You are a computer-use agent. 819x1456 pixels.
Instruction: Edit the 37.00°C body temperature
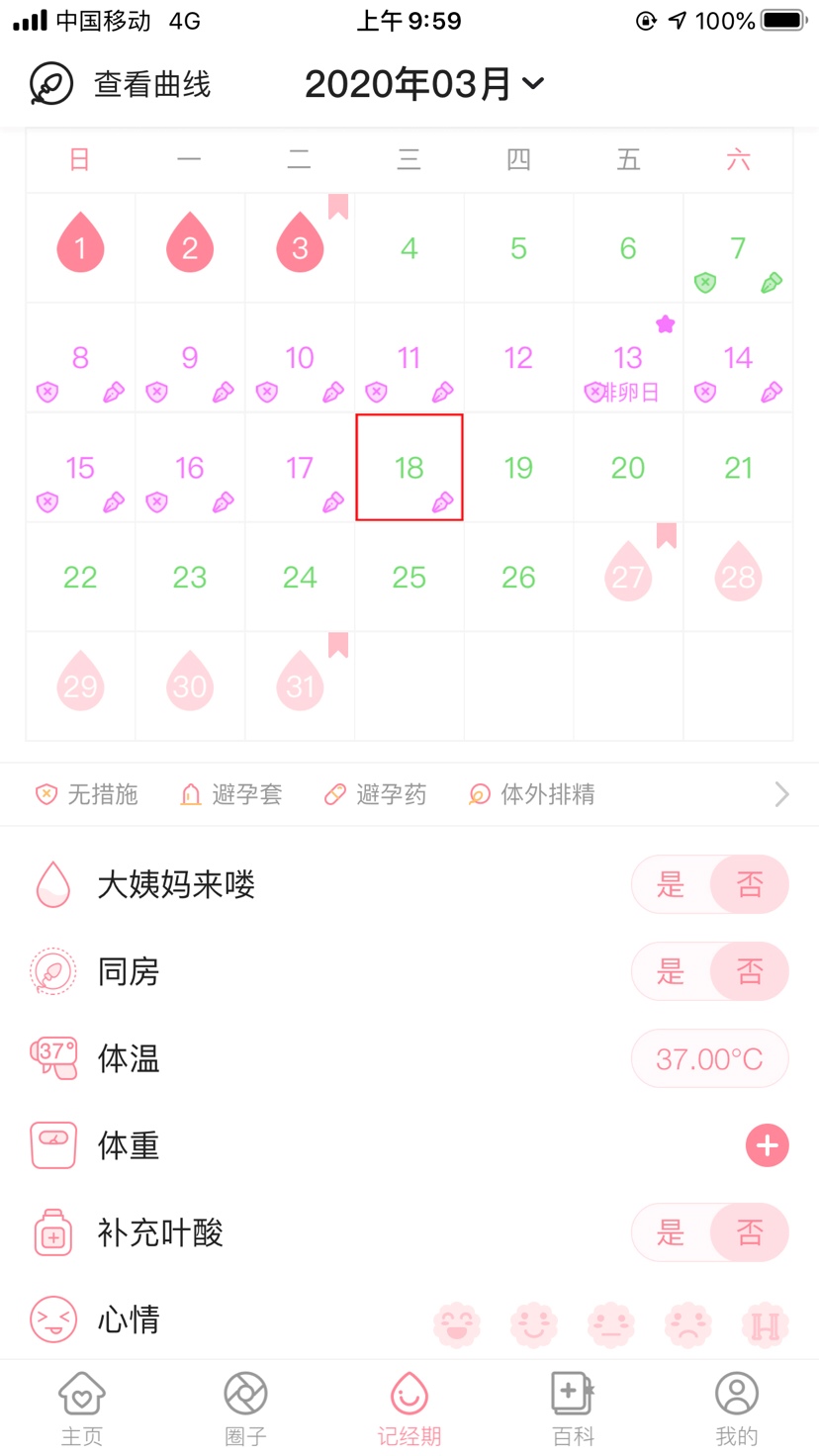709,1059
